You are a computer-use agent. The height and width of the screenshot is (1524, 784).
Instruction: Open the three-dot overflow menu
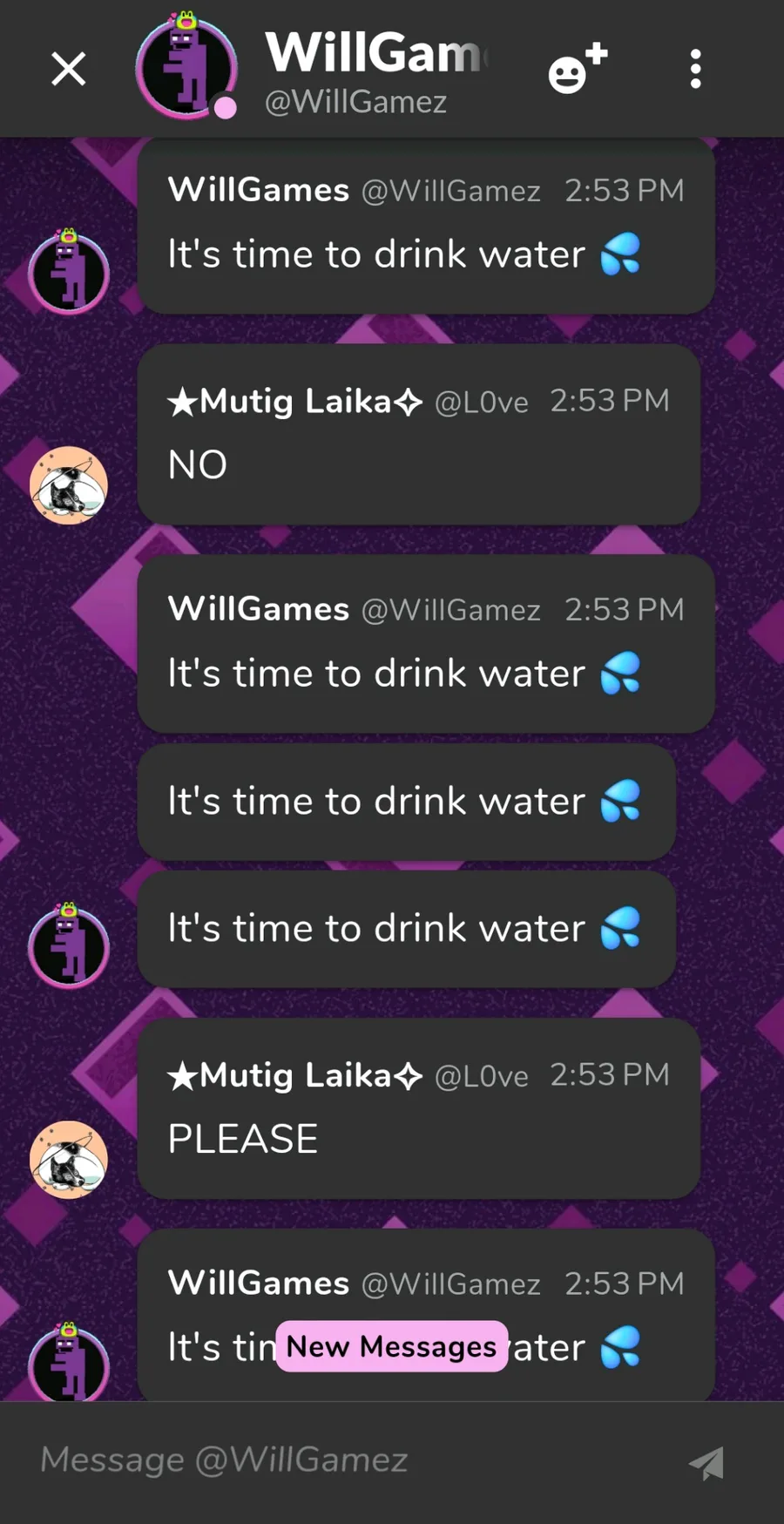point(695,69)
